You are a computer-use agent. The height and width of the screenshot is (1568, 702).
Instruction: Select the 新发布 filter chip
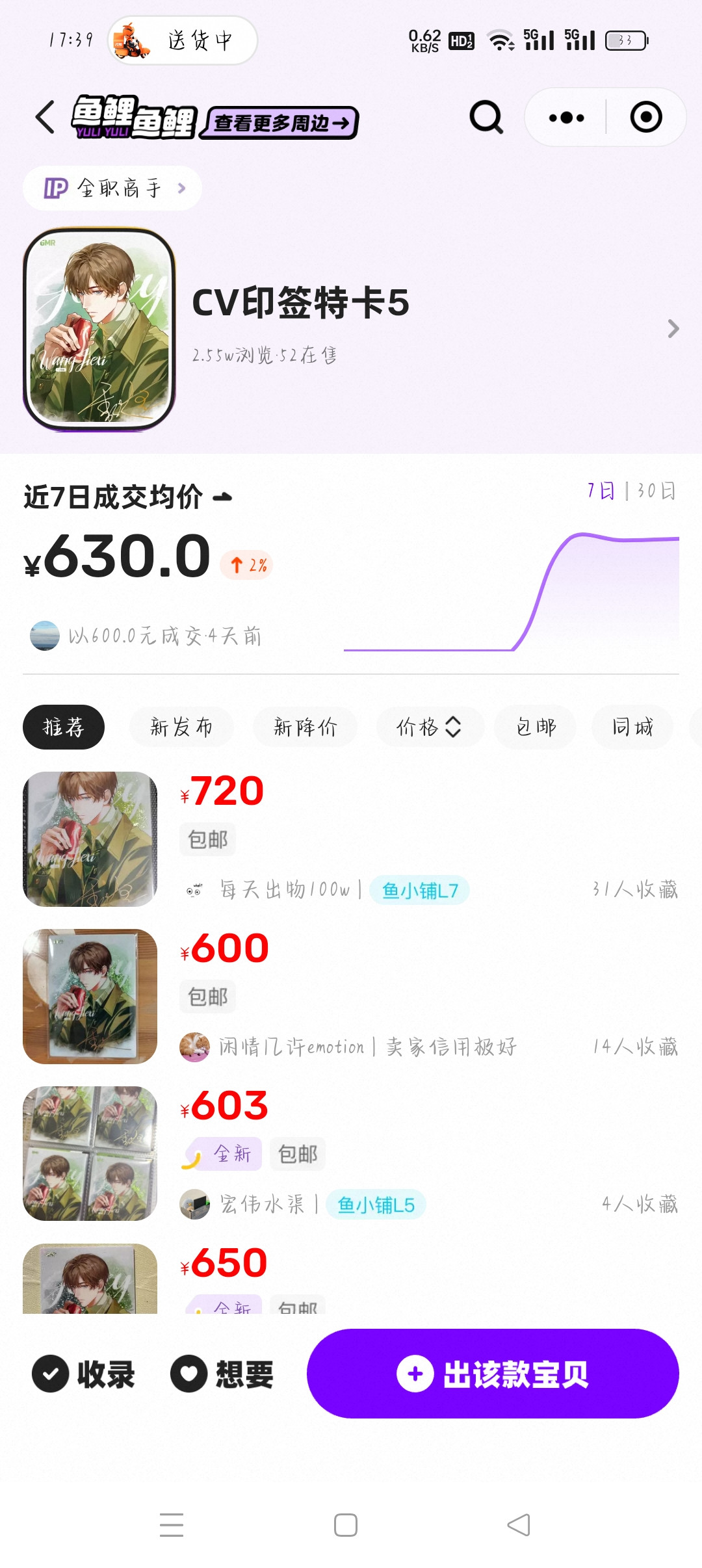pyautogui.click(x=181, y=727)
